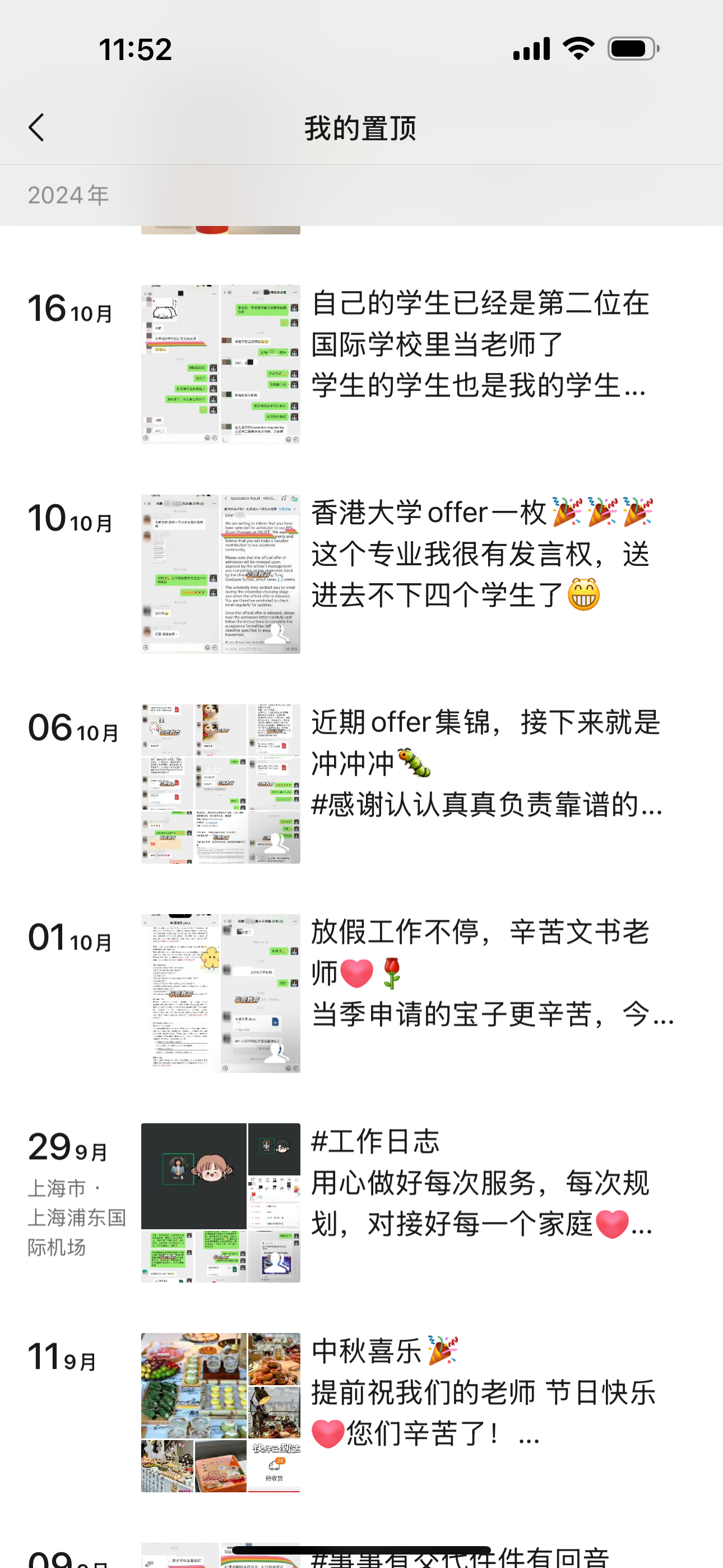Image resolution: width=723 pixels, height=1568 pixels.
Task: View the screenshots of the 29 September 工作日志 post
Action: tap(220, 1203)
